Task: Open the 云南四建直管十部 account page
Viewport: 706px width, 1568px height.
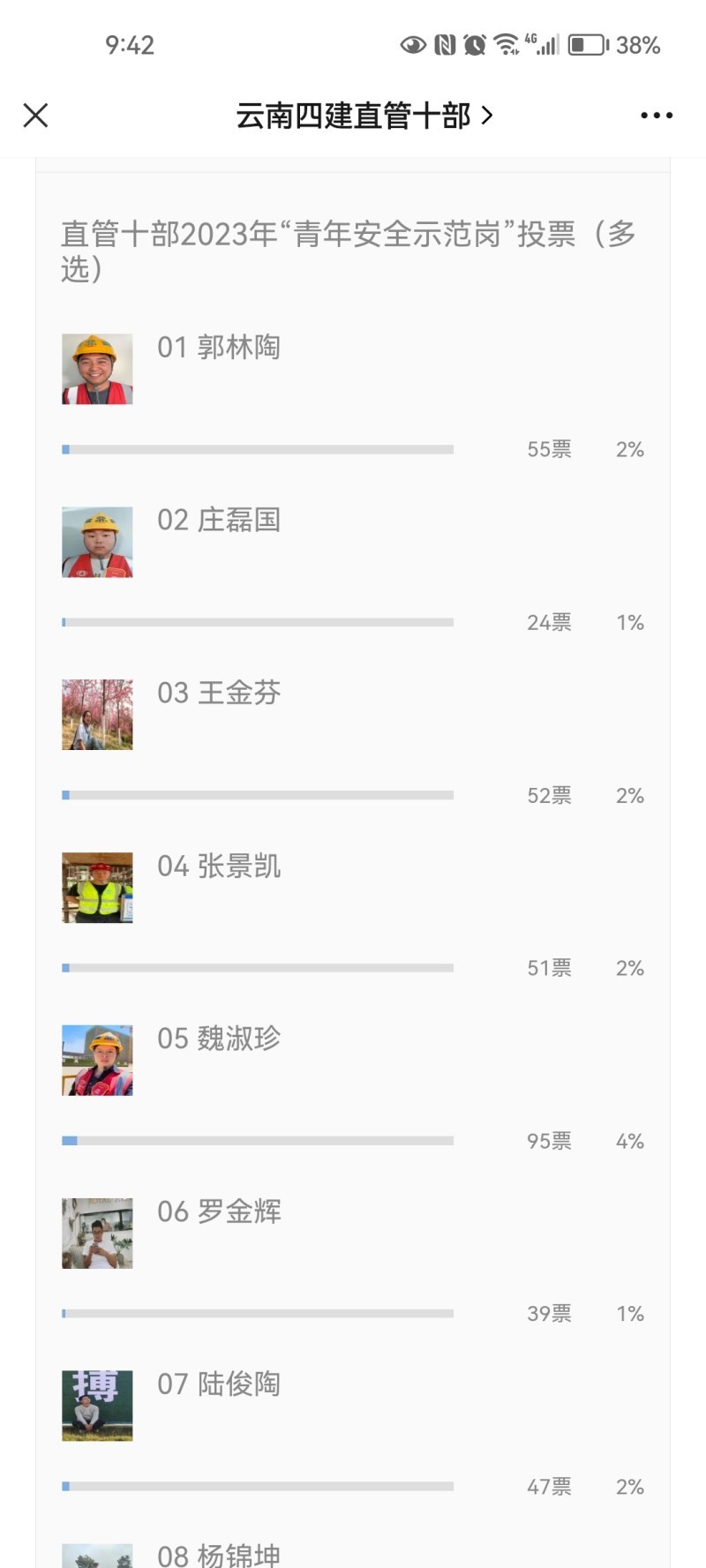Action: pos(363,116)
